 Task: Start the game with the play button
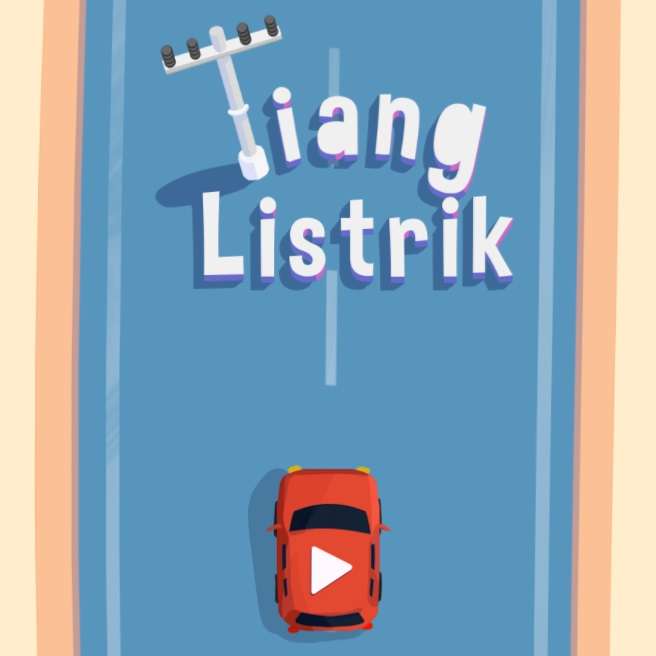(x=328, y=570)
